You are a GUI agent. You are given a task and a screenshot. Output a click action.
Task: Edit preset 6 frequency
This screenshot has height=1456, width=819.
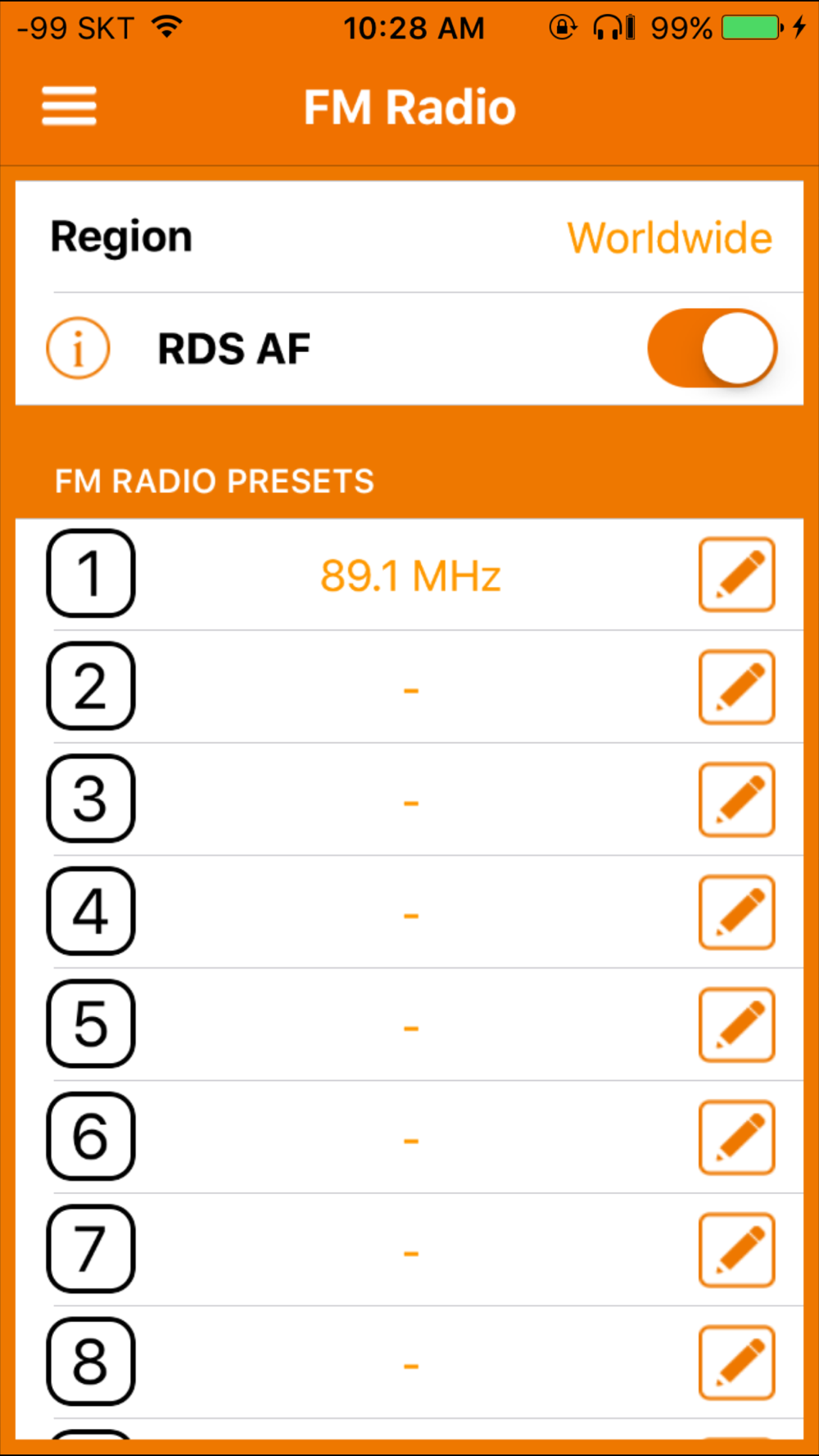tap(736, 1137)
